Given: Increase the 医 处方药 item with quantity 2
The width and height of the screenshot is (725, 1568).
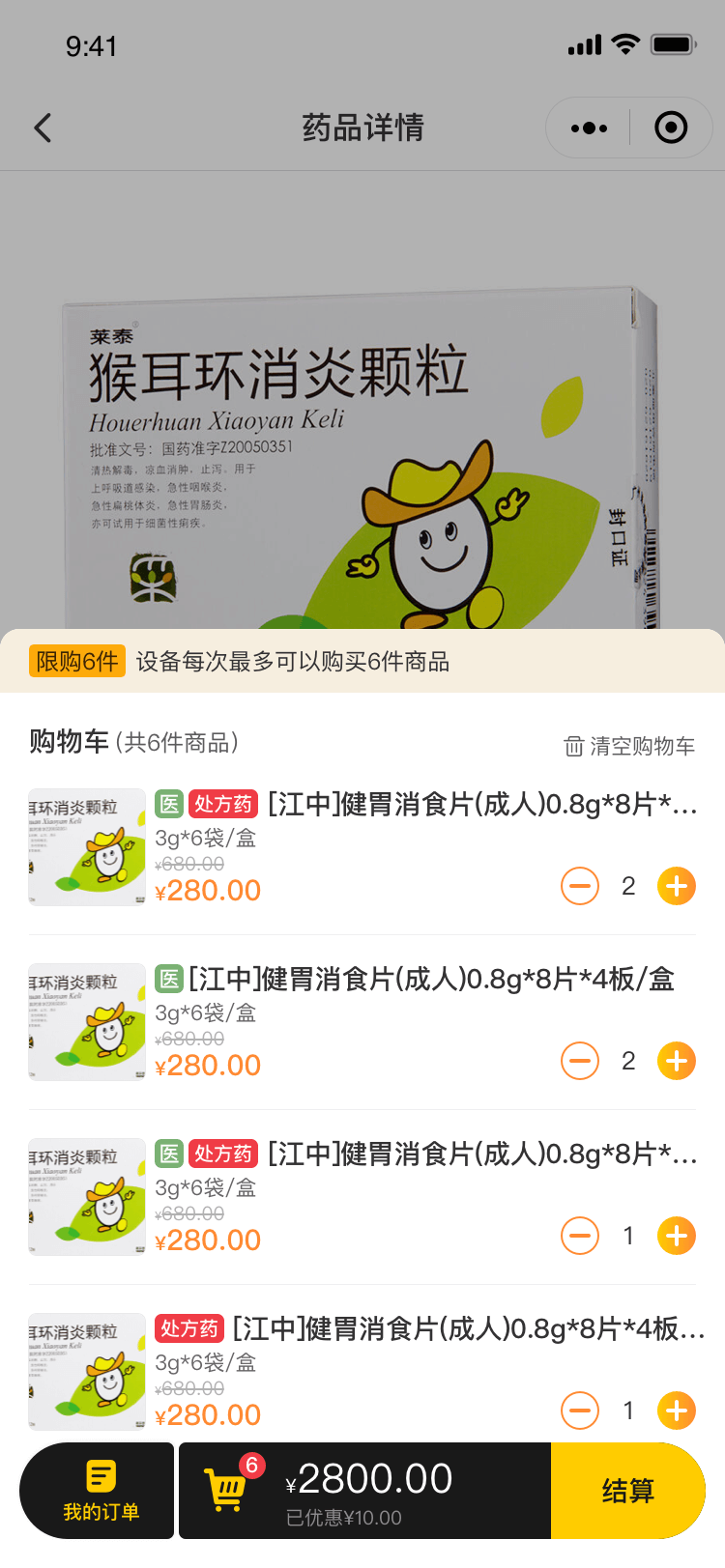Looking at the screenshot, I should click(x=677, y=886).
